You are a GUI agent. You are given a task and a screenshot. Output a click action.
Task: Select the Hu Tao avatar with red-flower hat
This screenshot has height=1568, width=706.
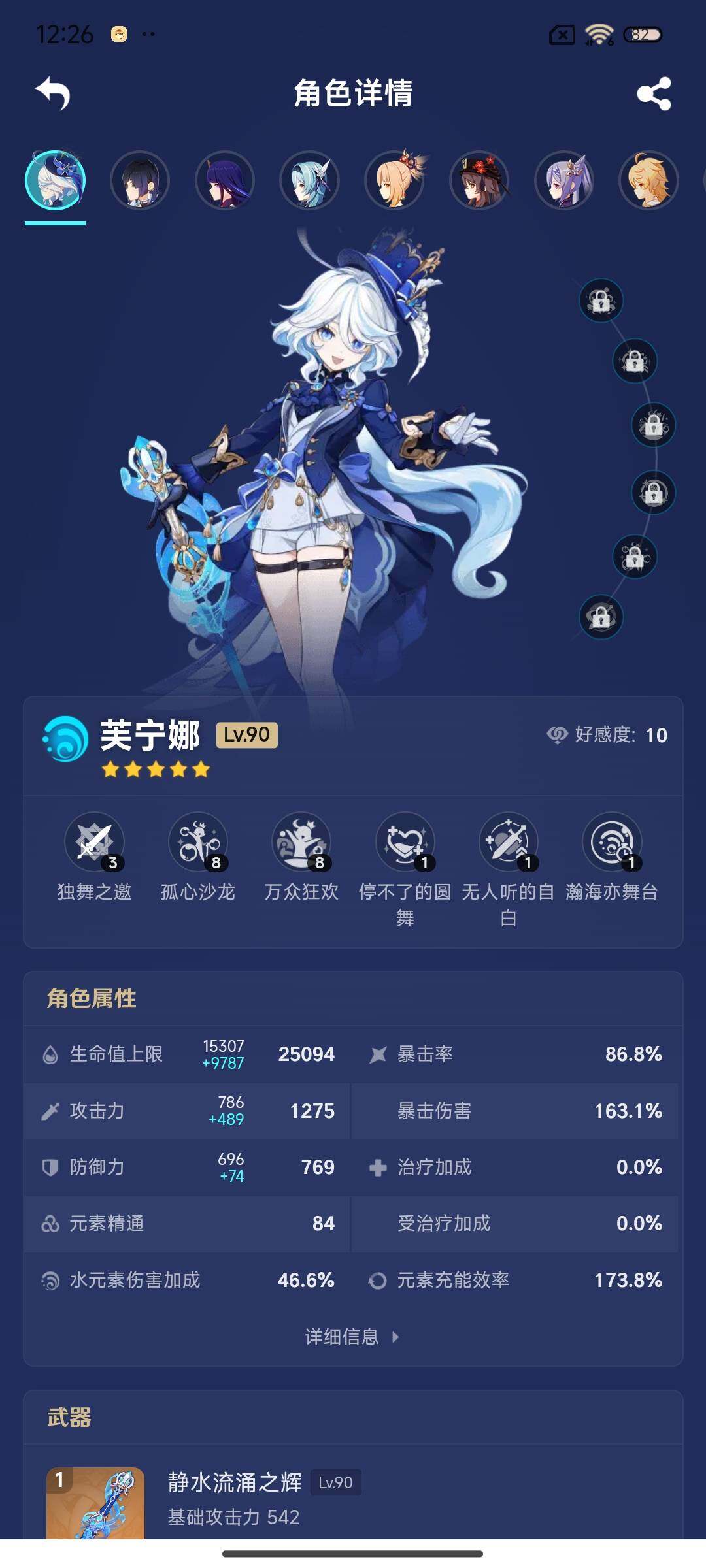479,180
